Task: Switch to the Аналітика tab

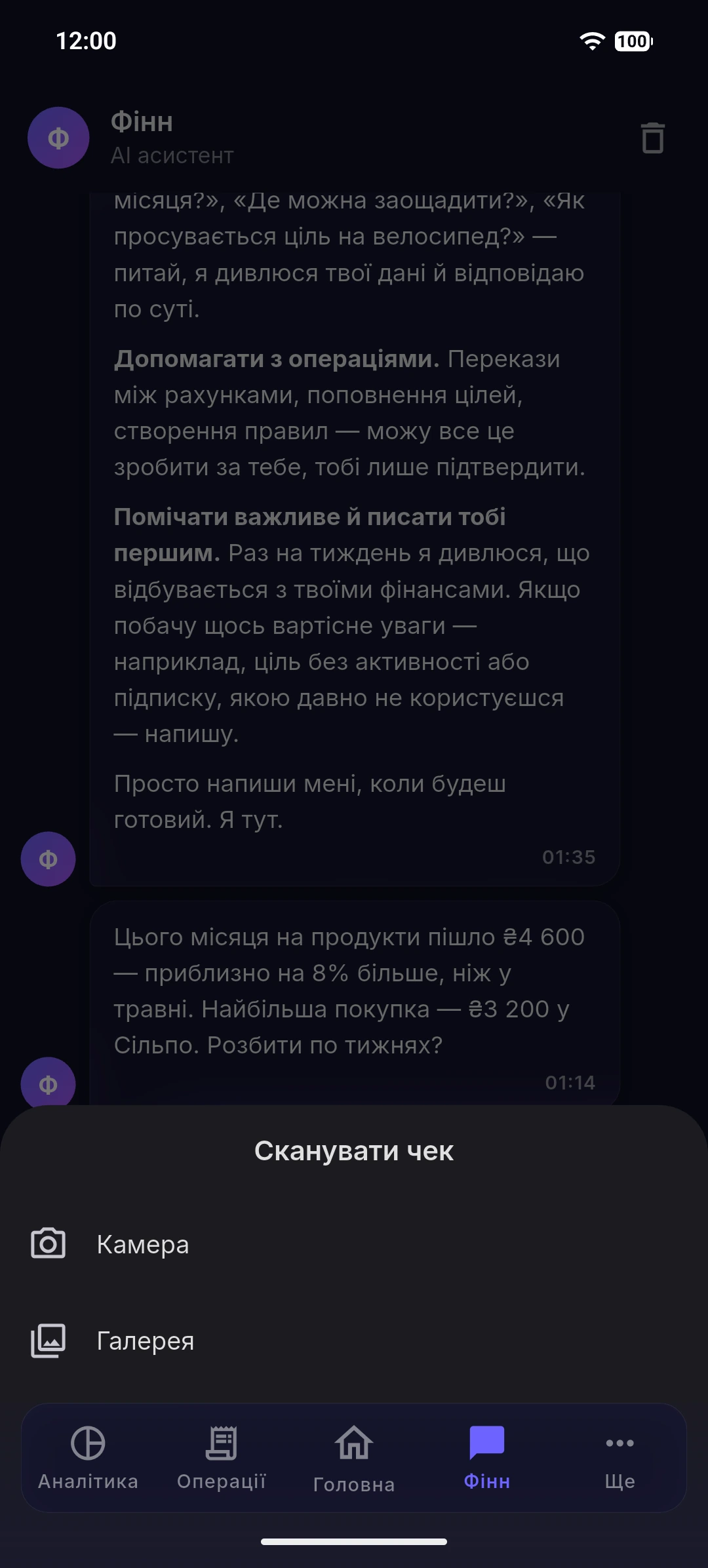Action: (88, 1458)
